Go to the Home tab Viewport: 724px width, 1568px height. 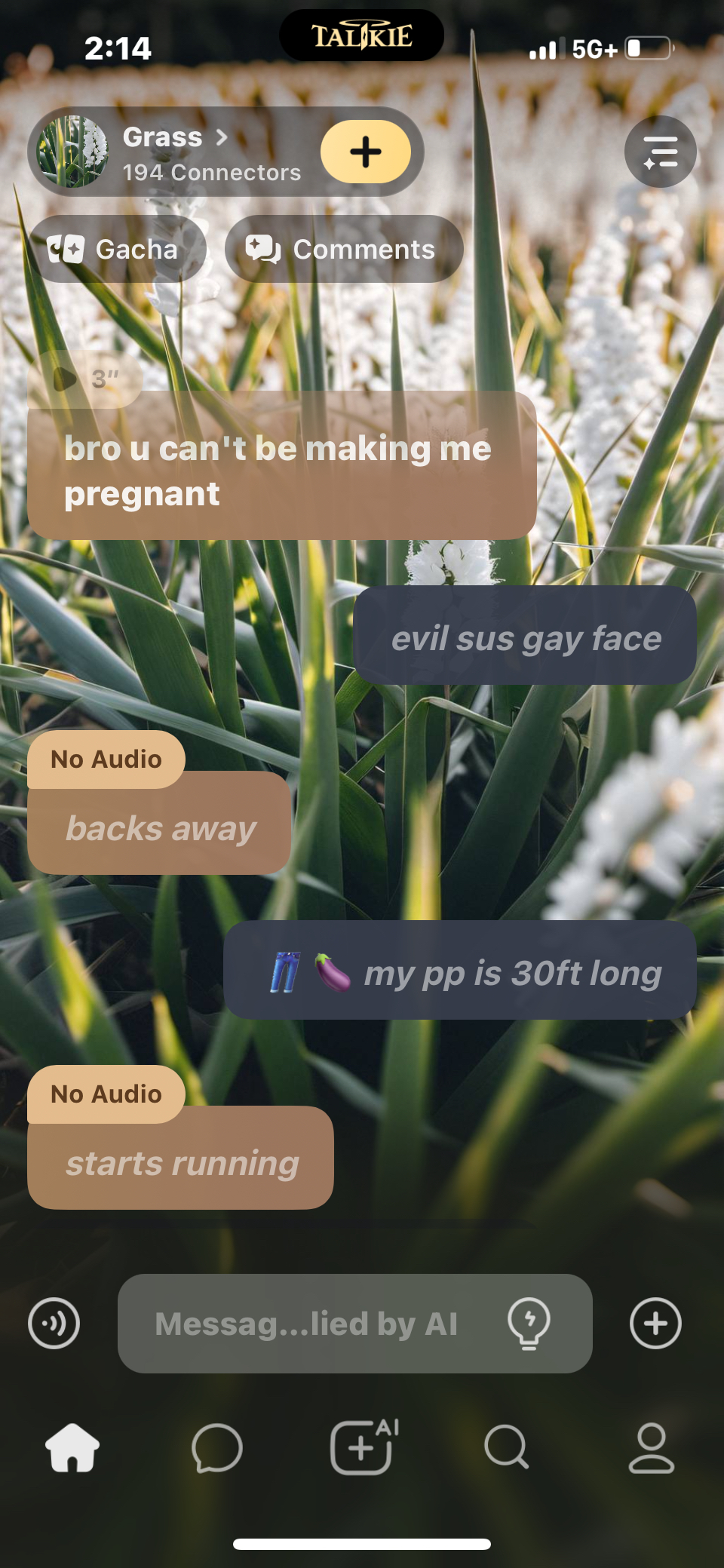coord(72,1447)
